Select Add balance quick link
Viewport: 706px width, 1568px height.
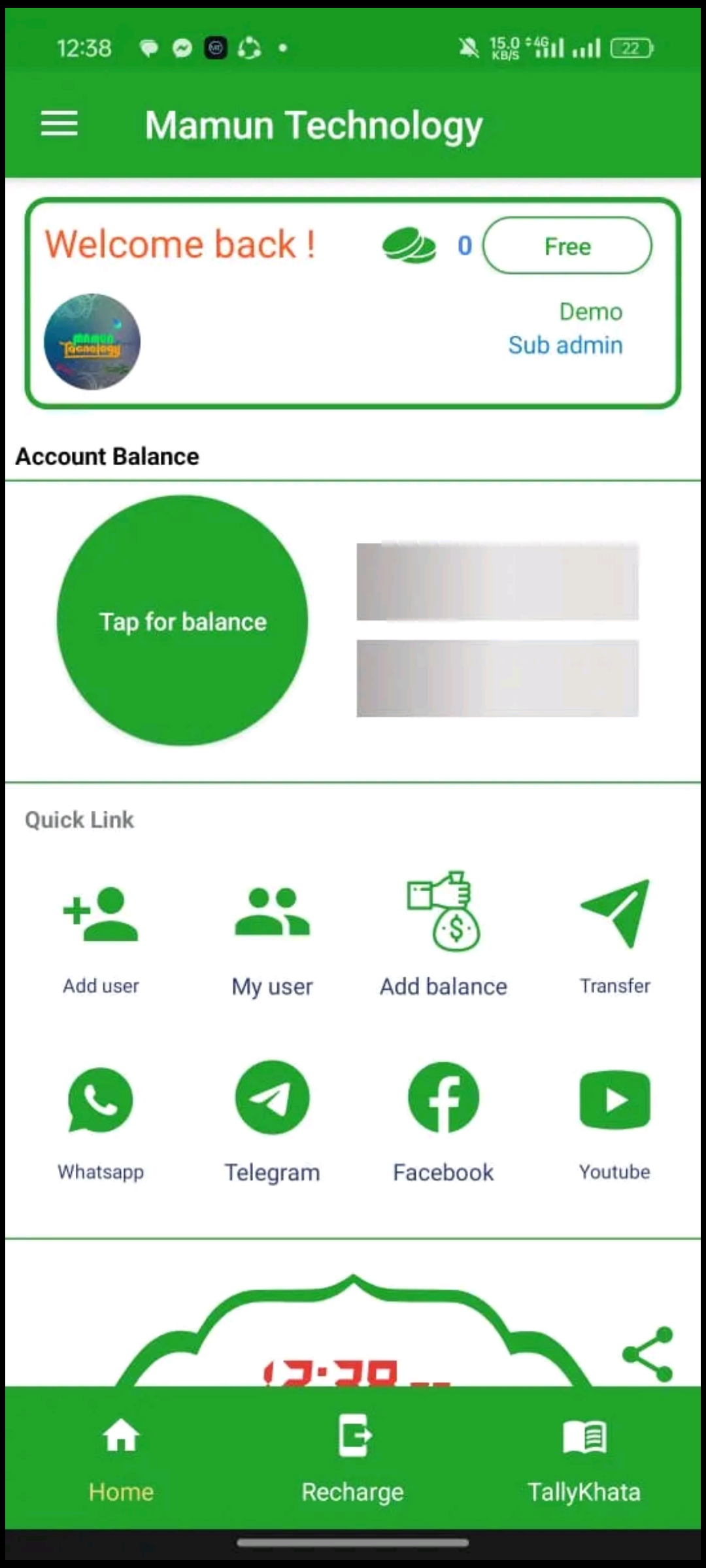pyautogui.click(x=444, y=934)
